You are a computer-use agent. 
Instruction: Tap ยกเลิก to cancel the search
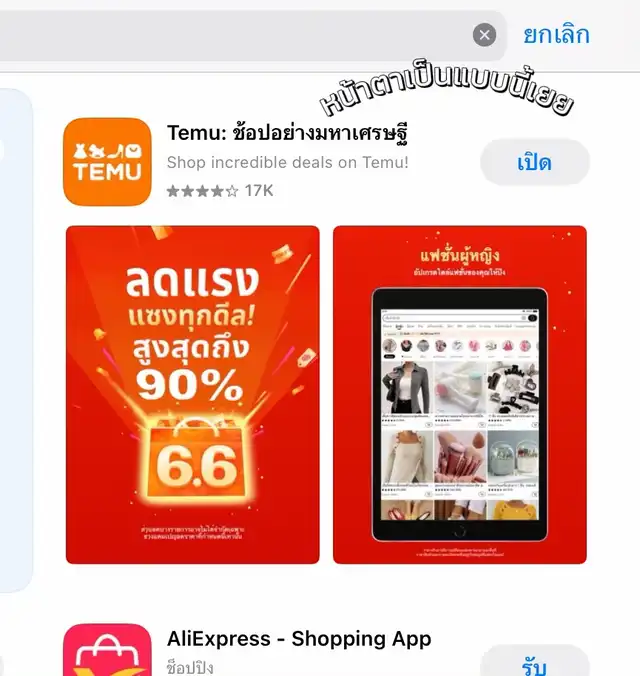pos(556,35)
